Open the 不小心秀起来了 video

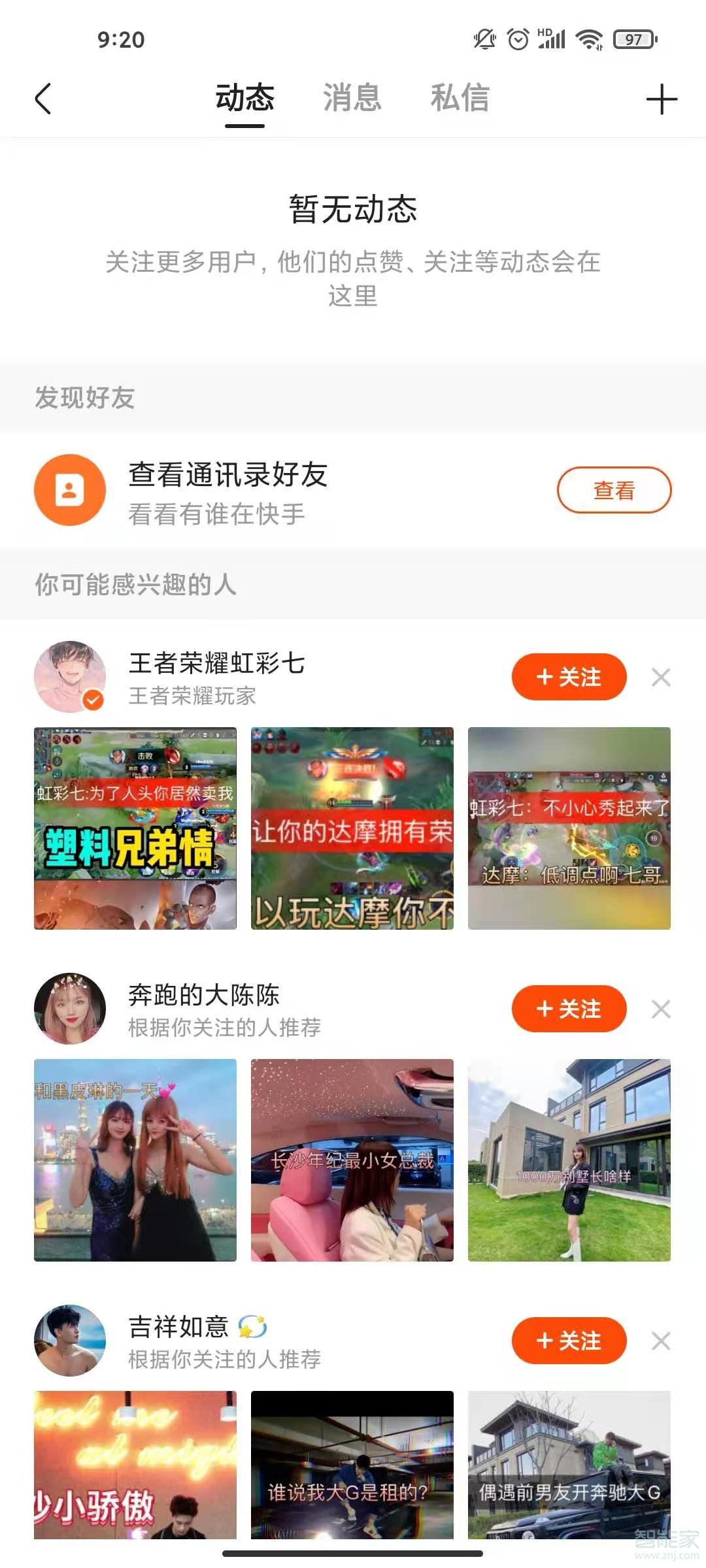(569, 828)
